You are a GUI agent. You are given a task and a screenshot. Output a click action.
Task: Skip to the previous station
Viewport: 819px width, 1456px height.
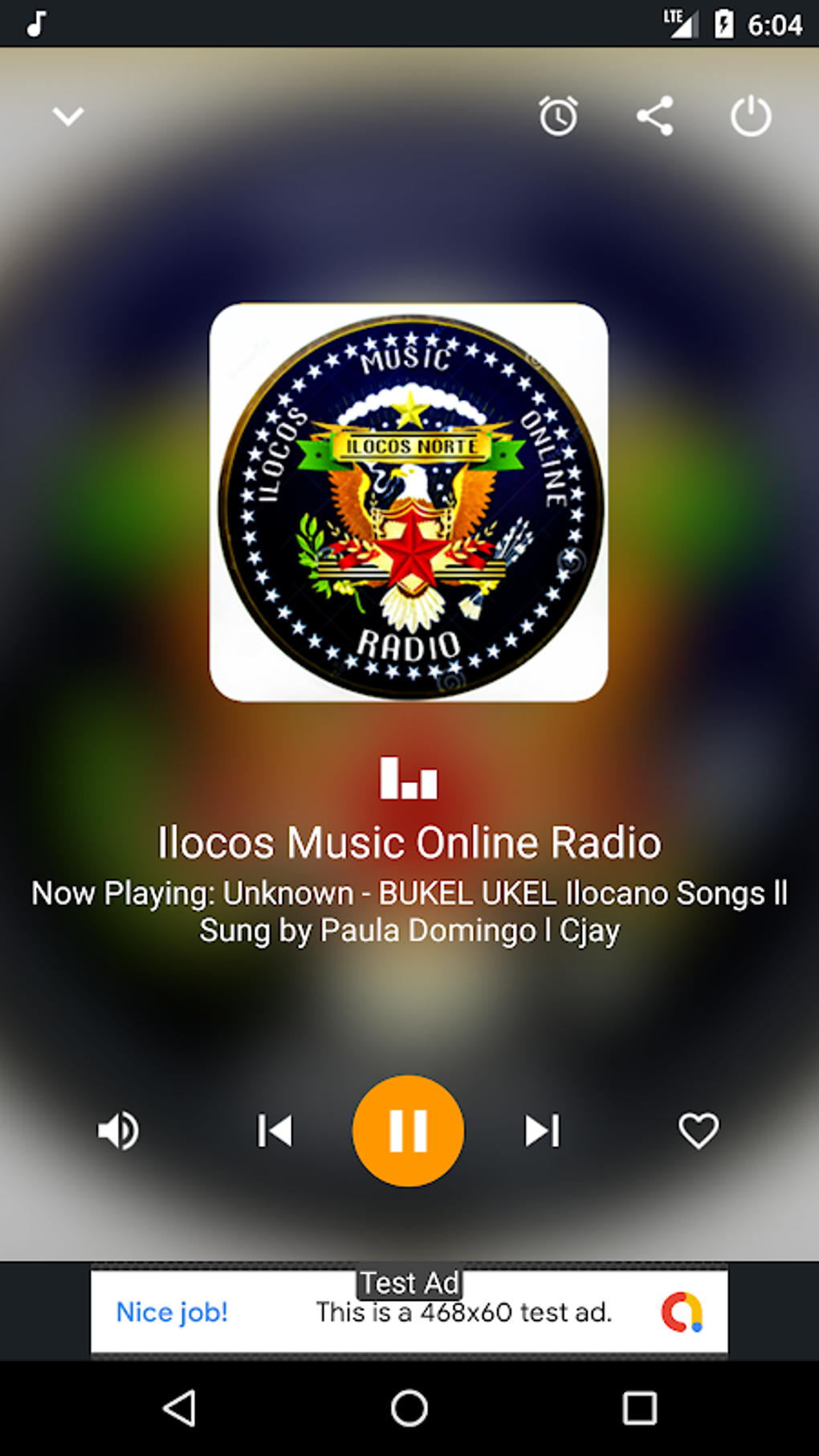(x=275, y=1131)
